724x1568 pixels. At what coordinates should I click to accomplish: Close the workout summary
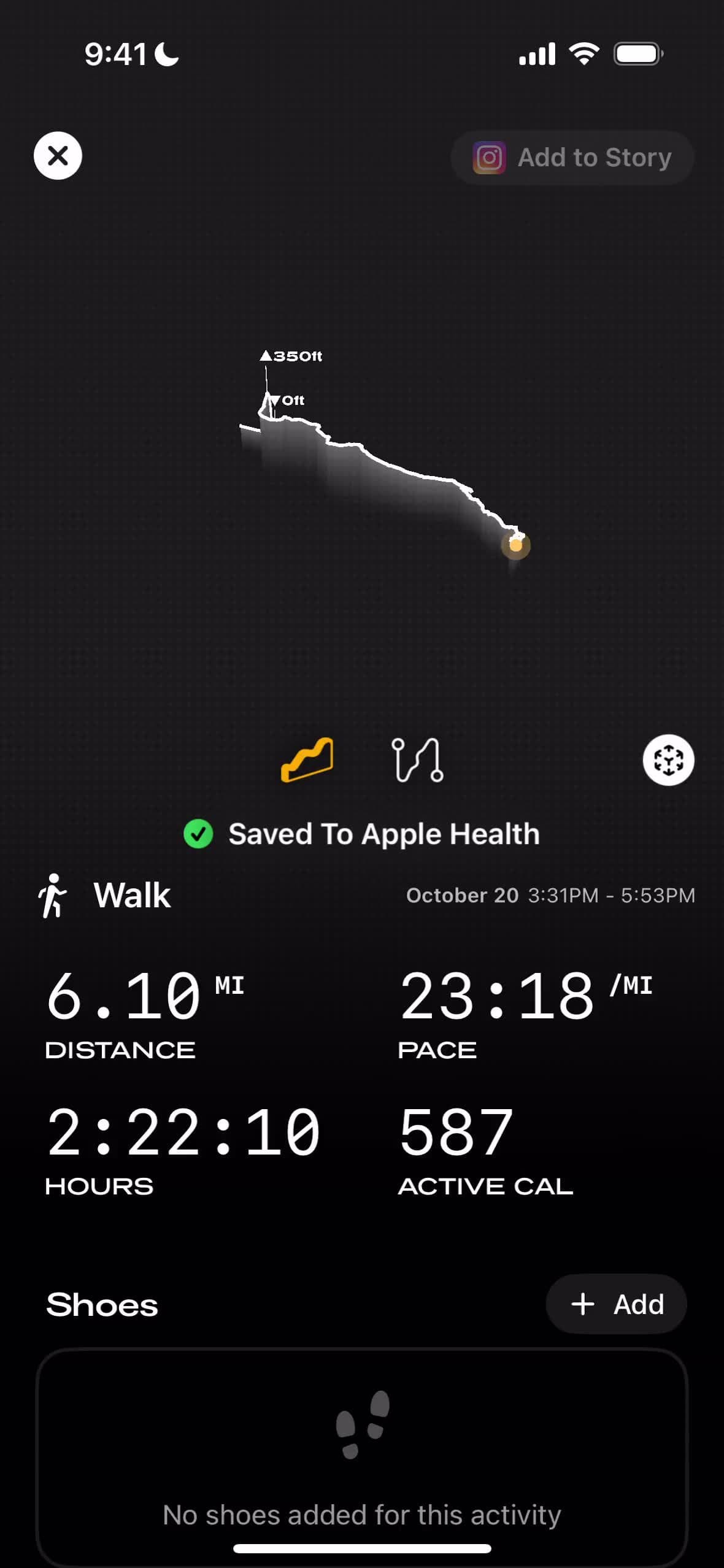pyautogui.click(x=58, y=156)
